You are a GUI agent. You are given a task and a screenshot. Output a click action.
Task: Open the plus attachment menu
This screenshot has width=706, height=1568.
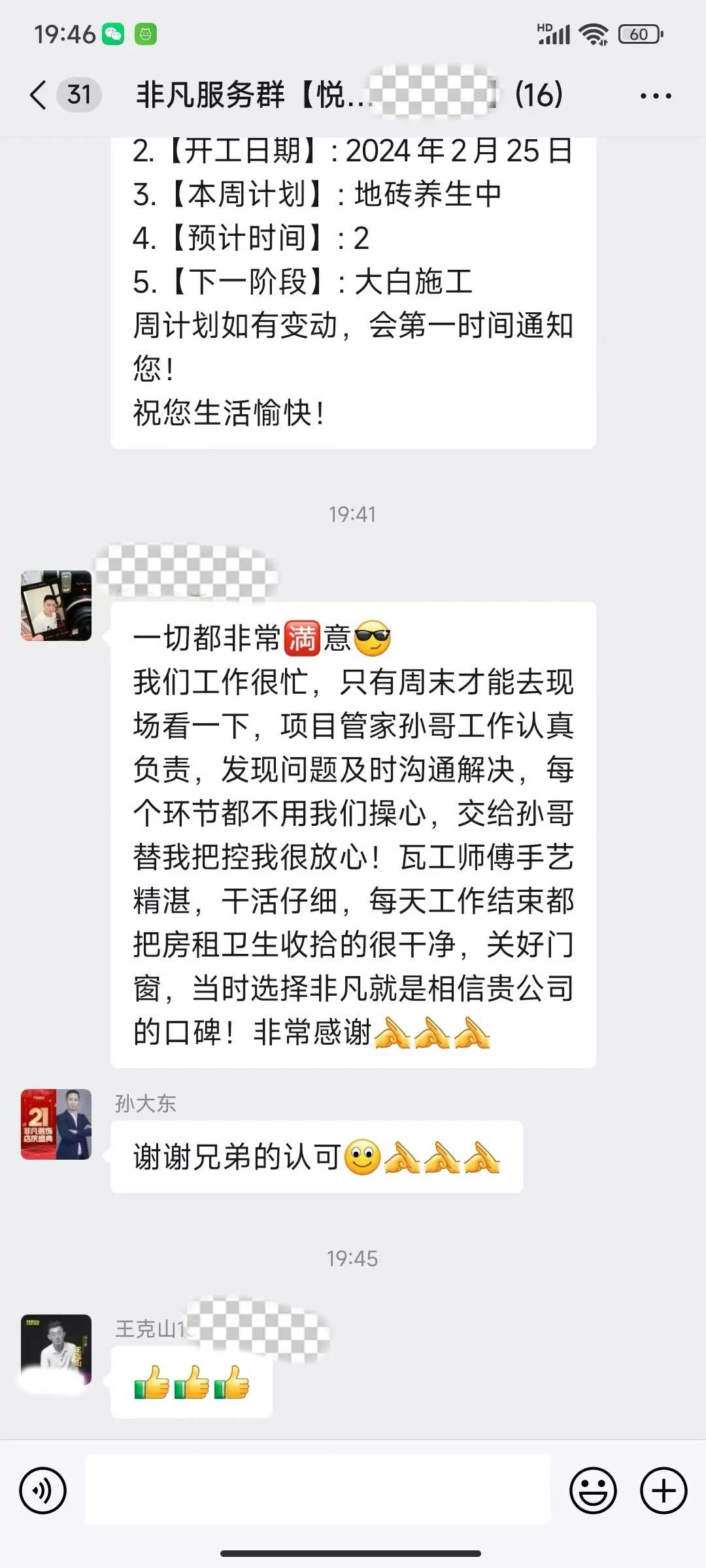[x=664, y=1490]
